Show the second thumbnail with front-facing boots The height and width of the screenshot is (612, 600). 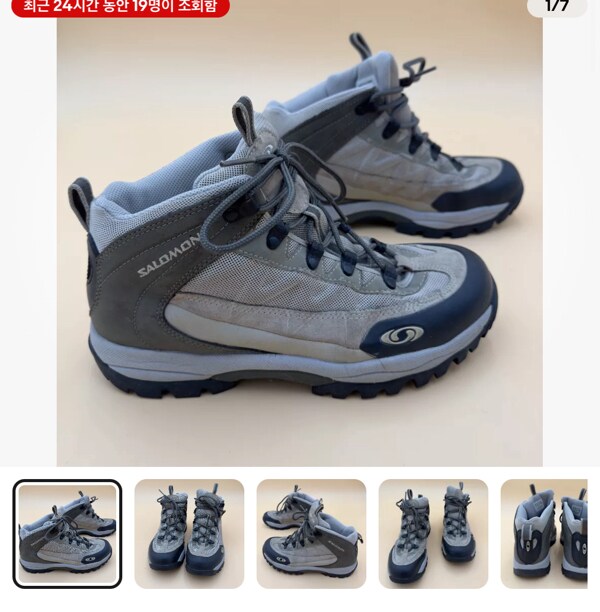pyautogui.click(x=189, y=534)
